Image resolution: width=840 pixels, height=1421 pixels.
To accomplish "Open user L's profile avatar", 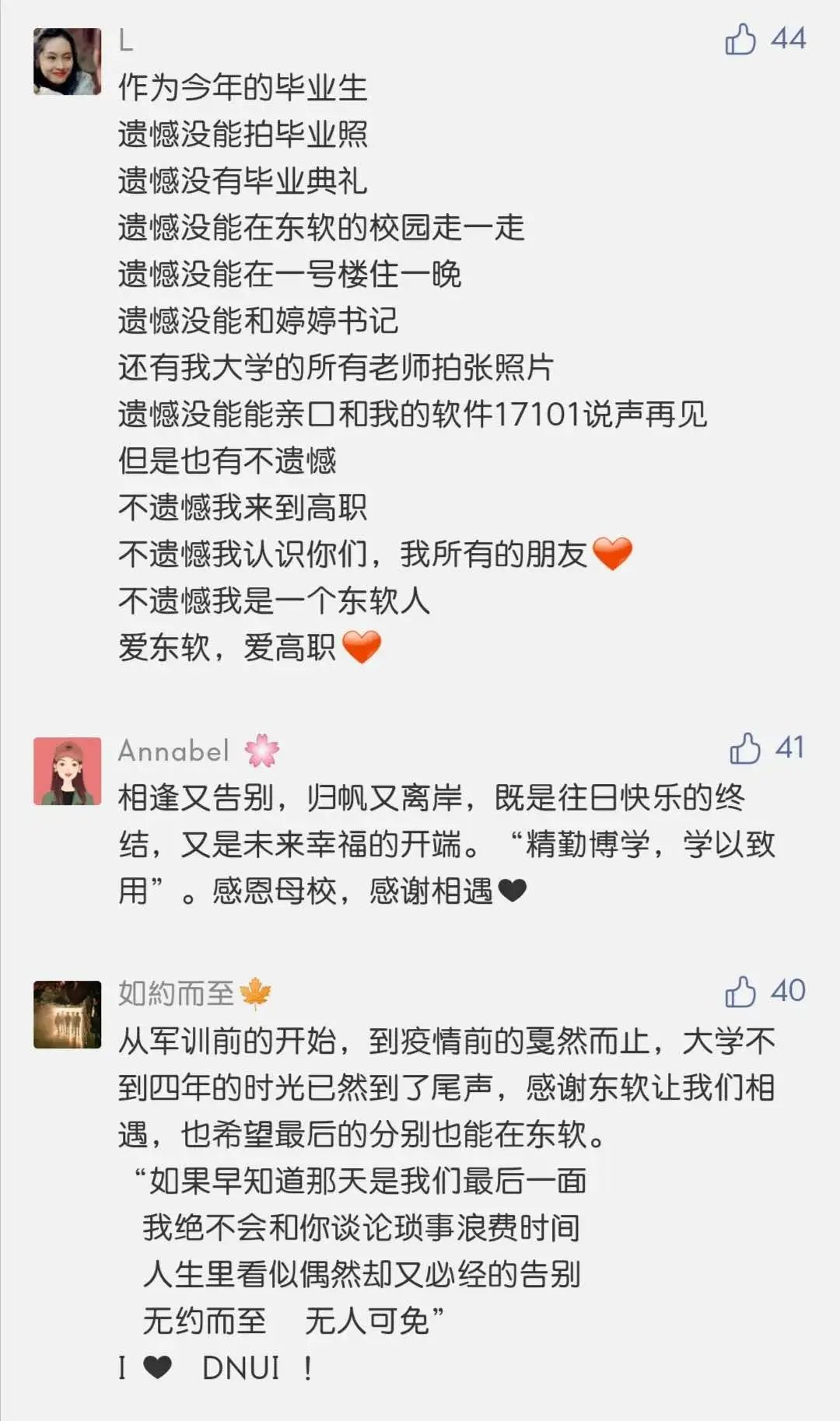I will pyautogui.click(x=68, y=61).
